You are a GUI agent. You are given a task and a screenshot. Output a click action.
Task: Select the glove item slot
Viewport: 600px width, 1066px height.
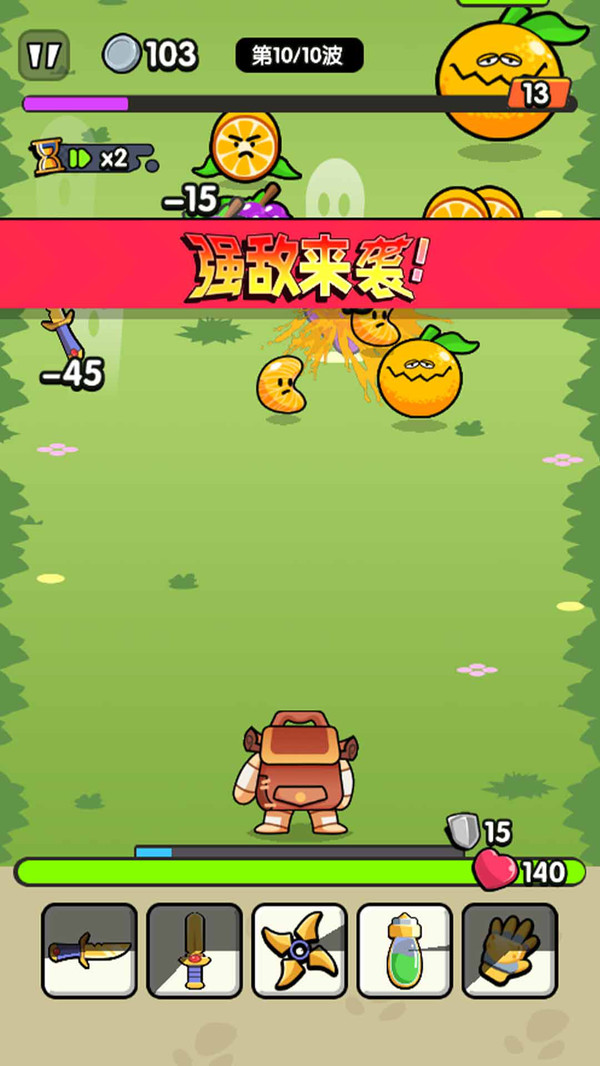509,950
